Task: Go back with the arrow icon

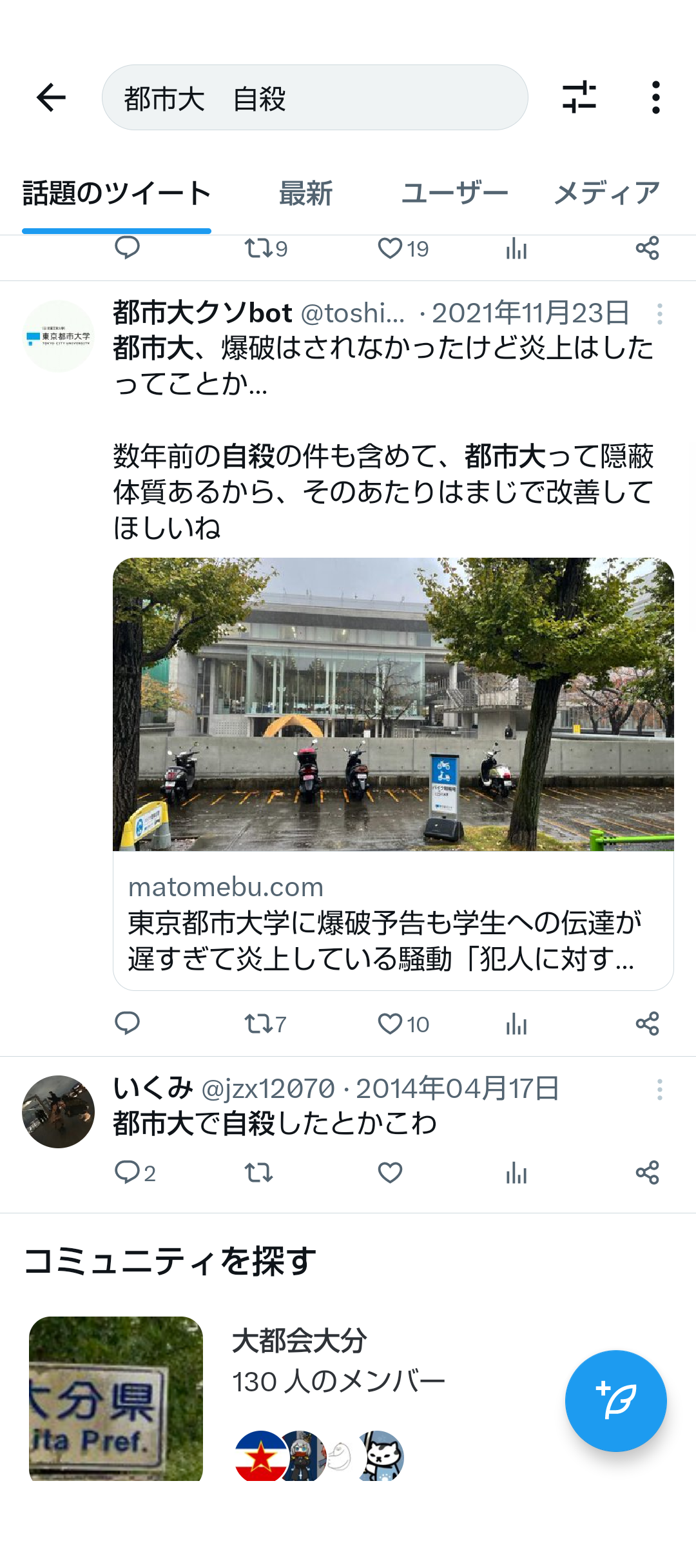Action: tap(51, 98)
